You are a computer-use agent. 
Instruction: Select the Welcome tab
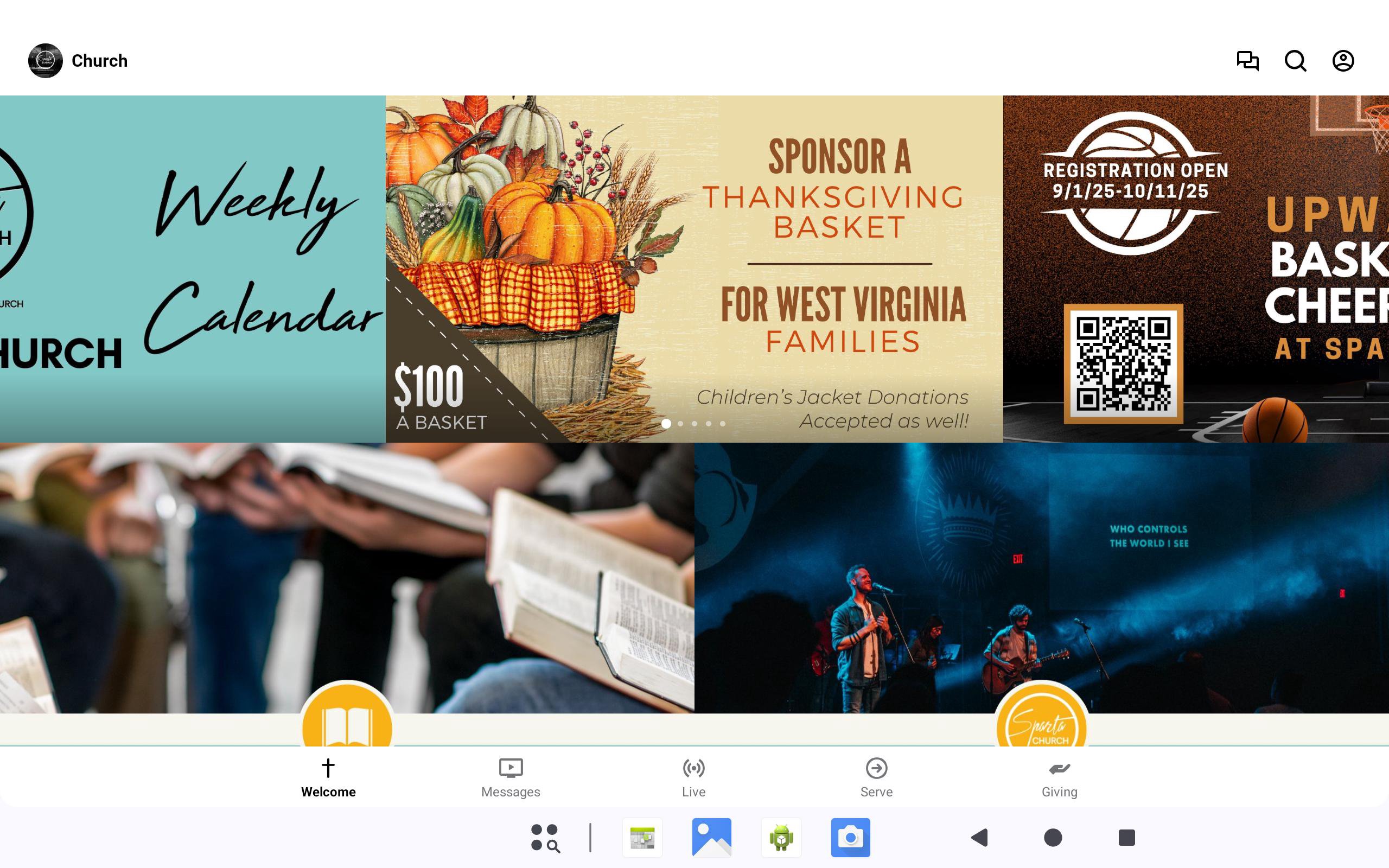coord(328,777)
